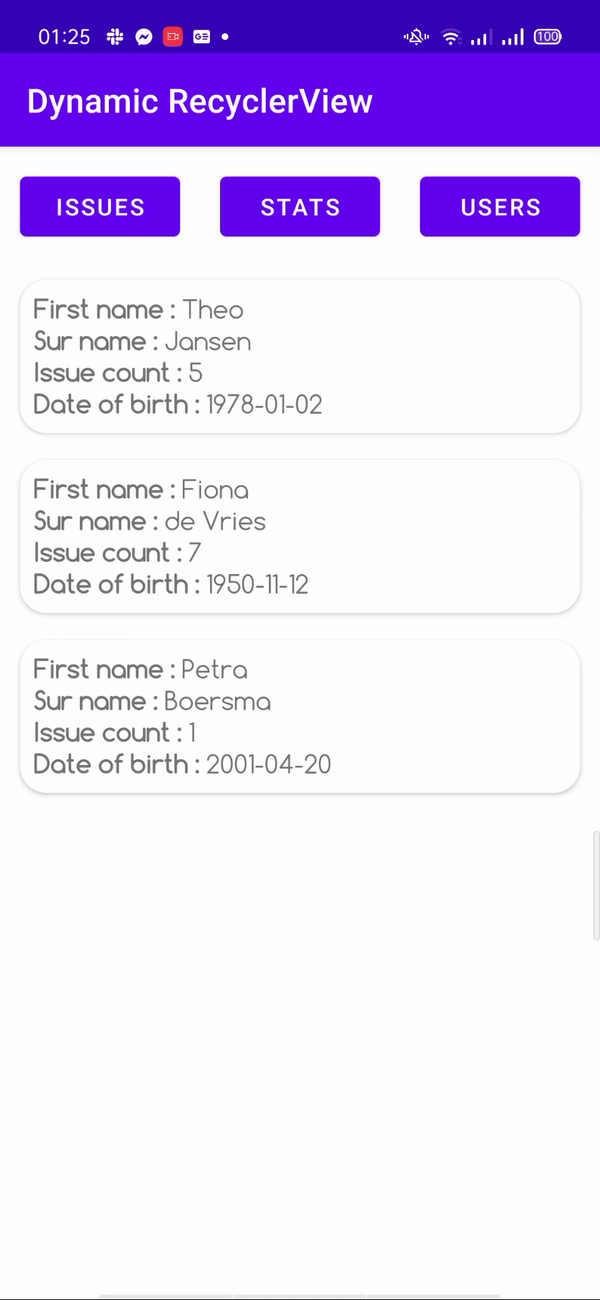Open Fiona de Vries's user card

[x=300, y=536]
